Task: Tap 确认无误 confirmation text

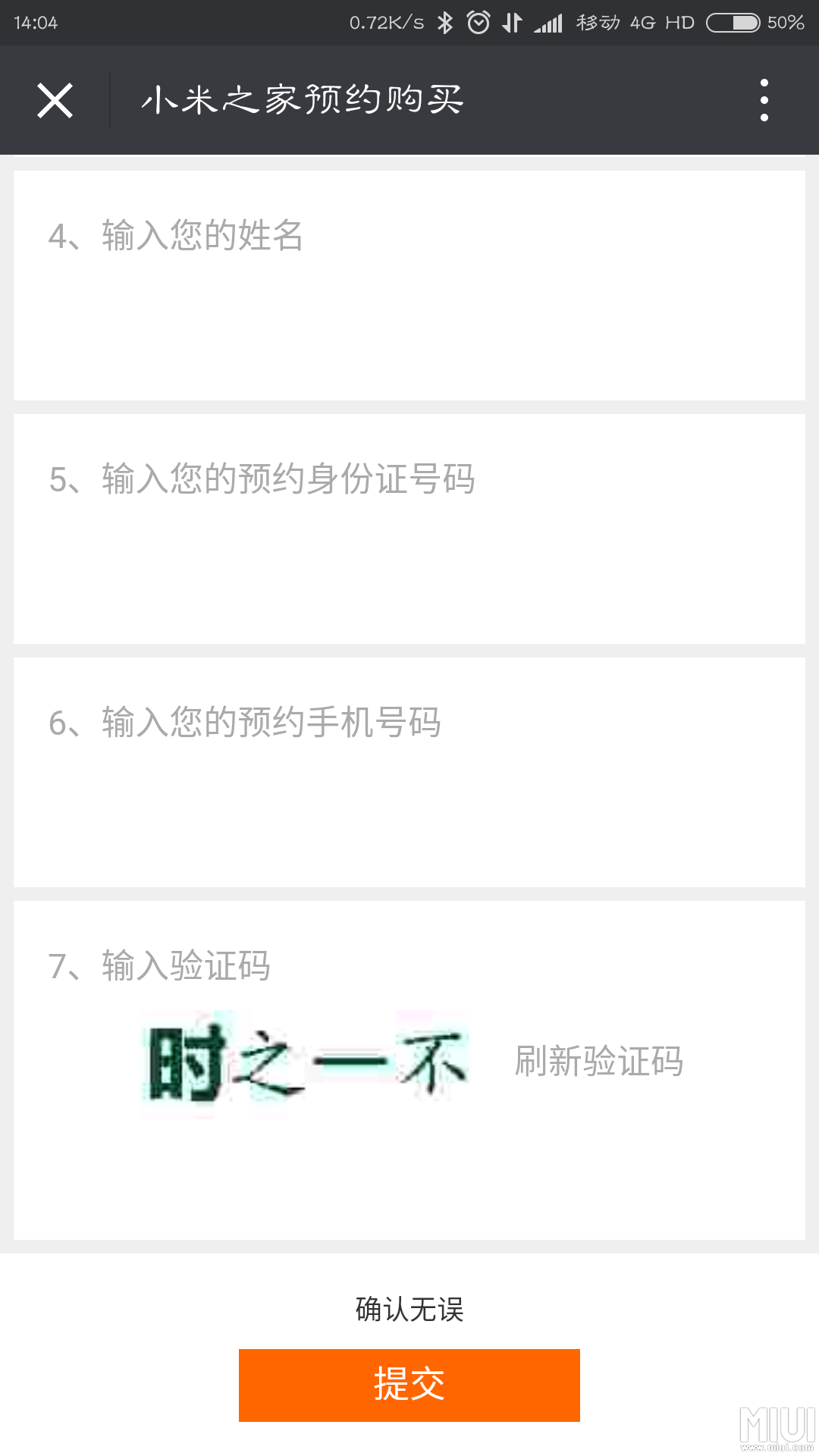Action: [409, 1308]
